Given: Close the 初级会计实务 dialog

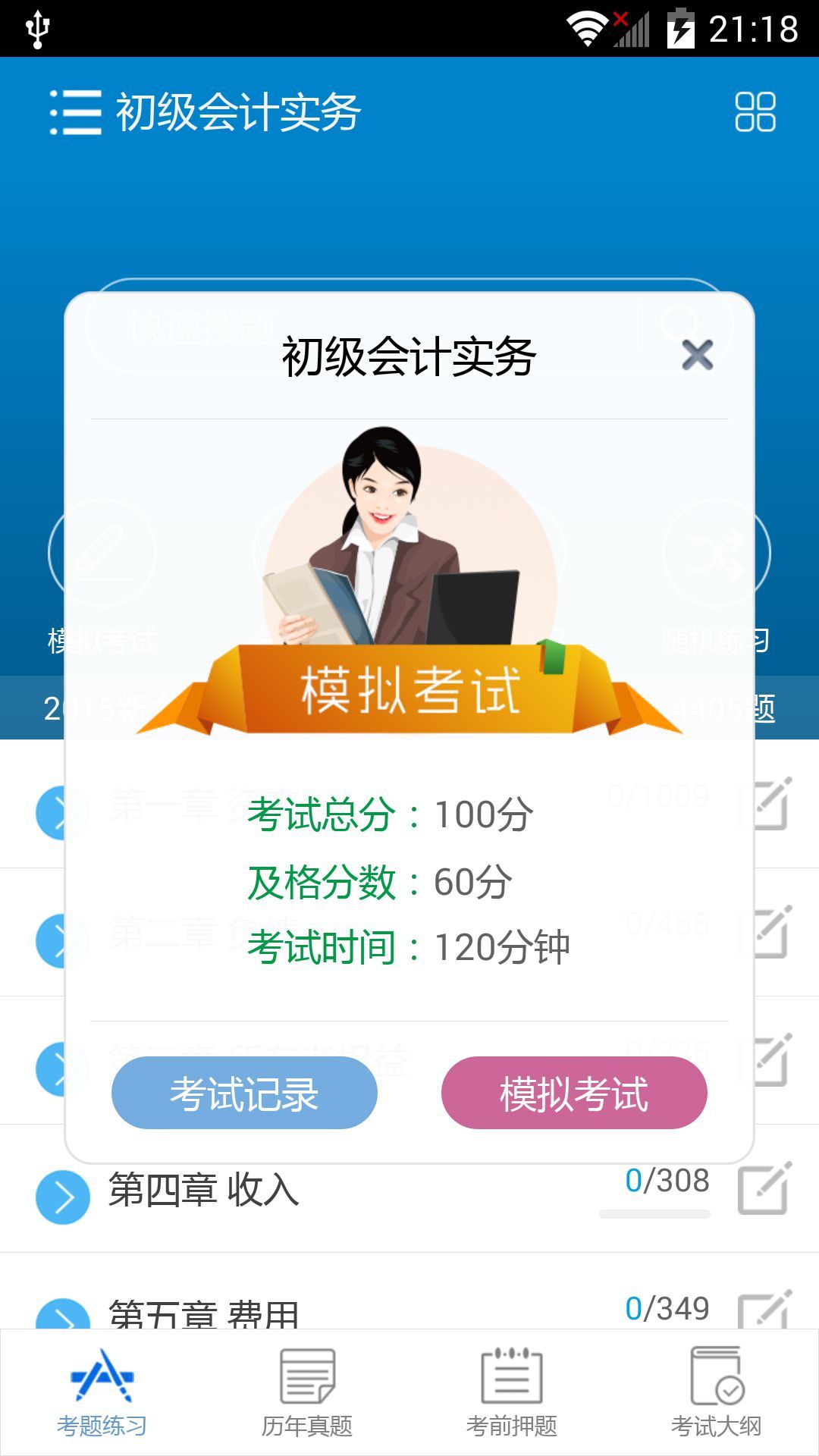Looking at the screenshot, I should click(x=697, y=355).
